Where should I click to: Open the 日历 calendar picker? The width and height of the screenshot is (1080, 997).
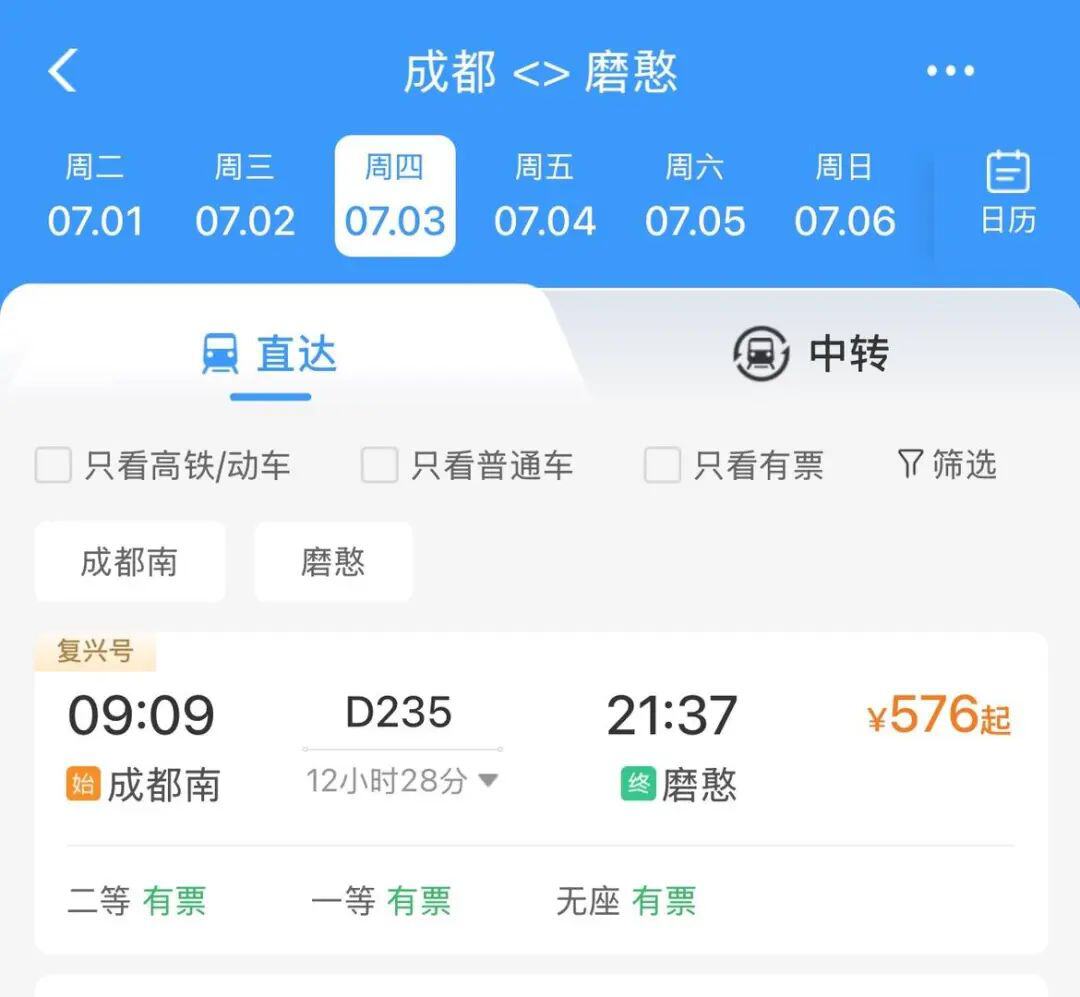1007,194
